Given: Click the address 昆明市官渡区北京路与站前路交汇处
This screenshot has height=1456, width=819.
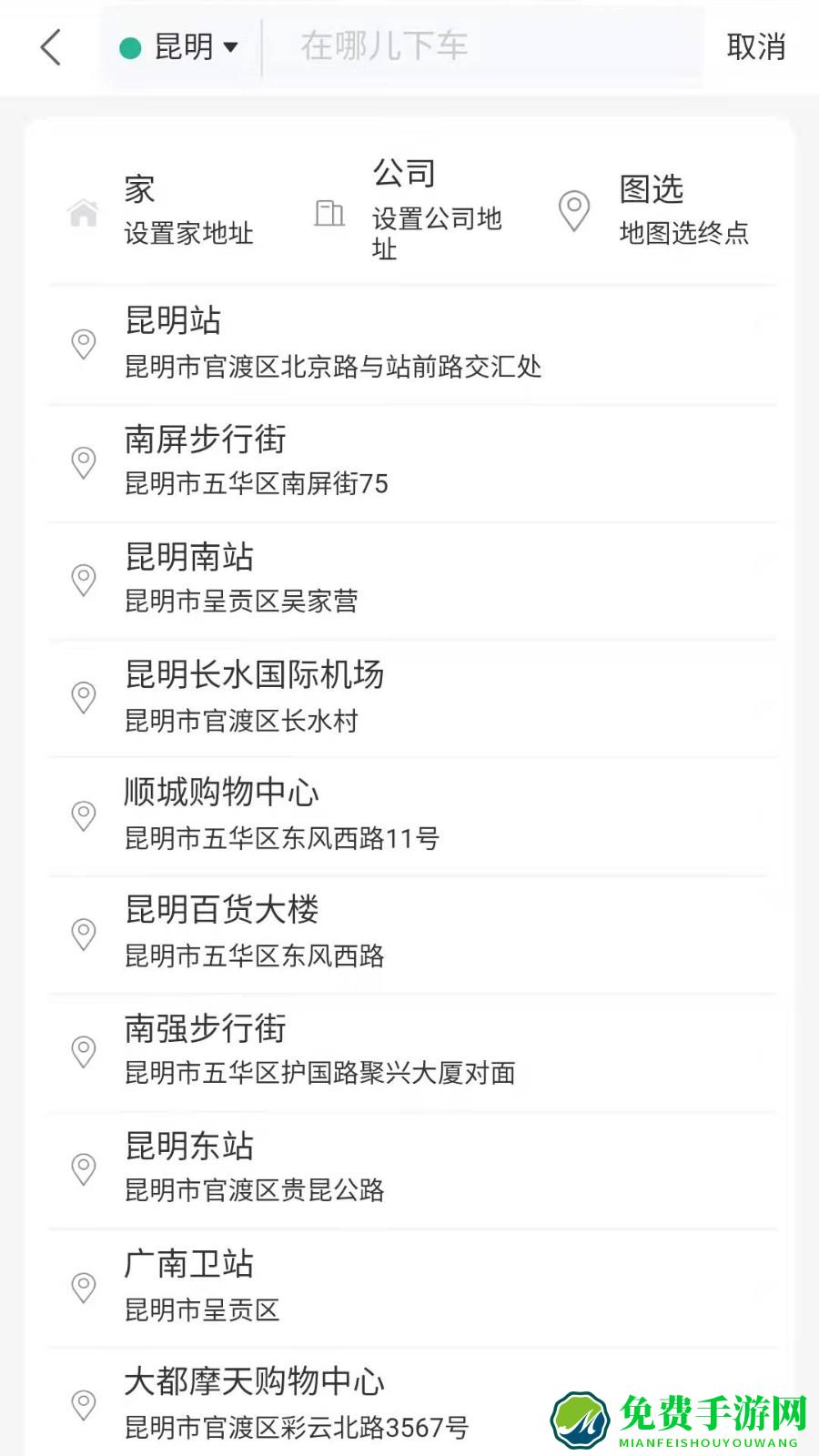Looking at the screenshot, I should pyautogui.click(x=332, y=369).
